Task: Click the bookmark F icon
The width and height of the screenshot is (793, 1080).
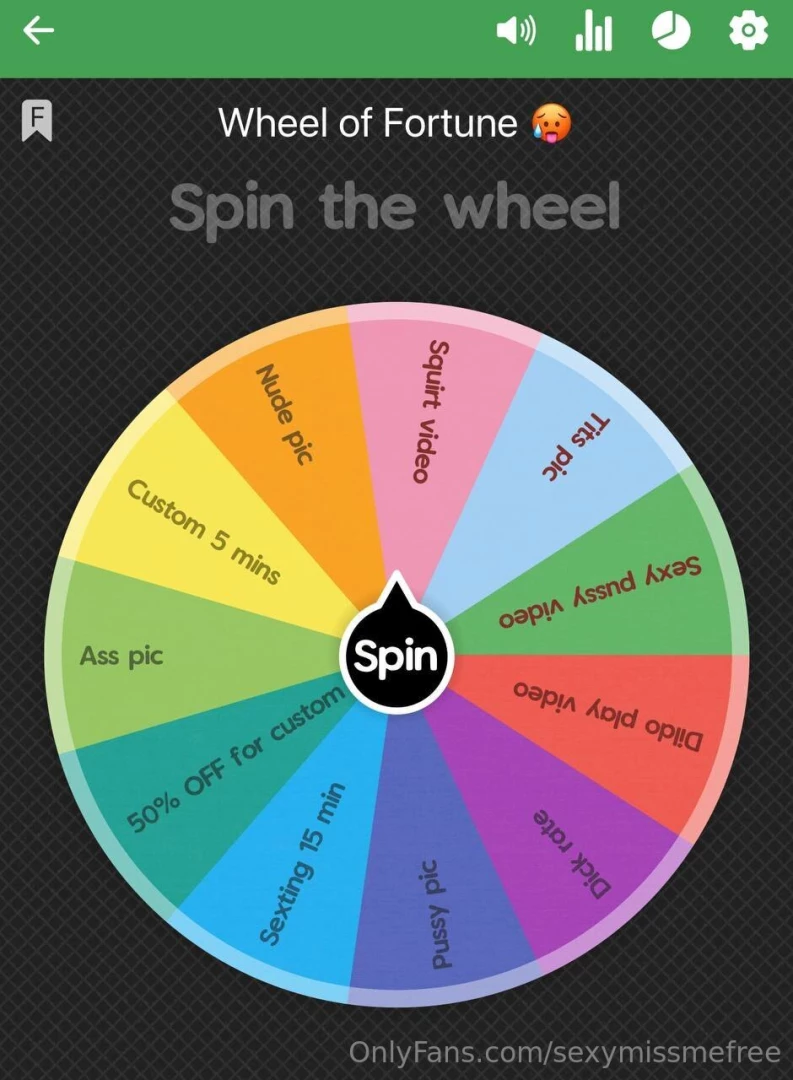Action: coord(38,120)
